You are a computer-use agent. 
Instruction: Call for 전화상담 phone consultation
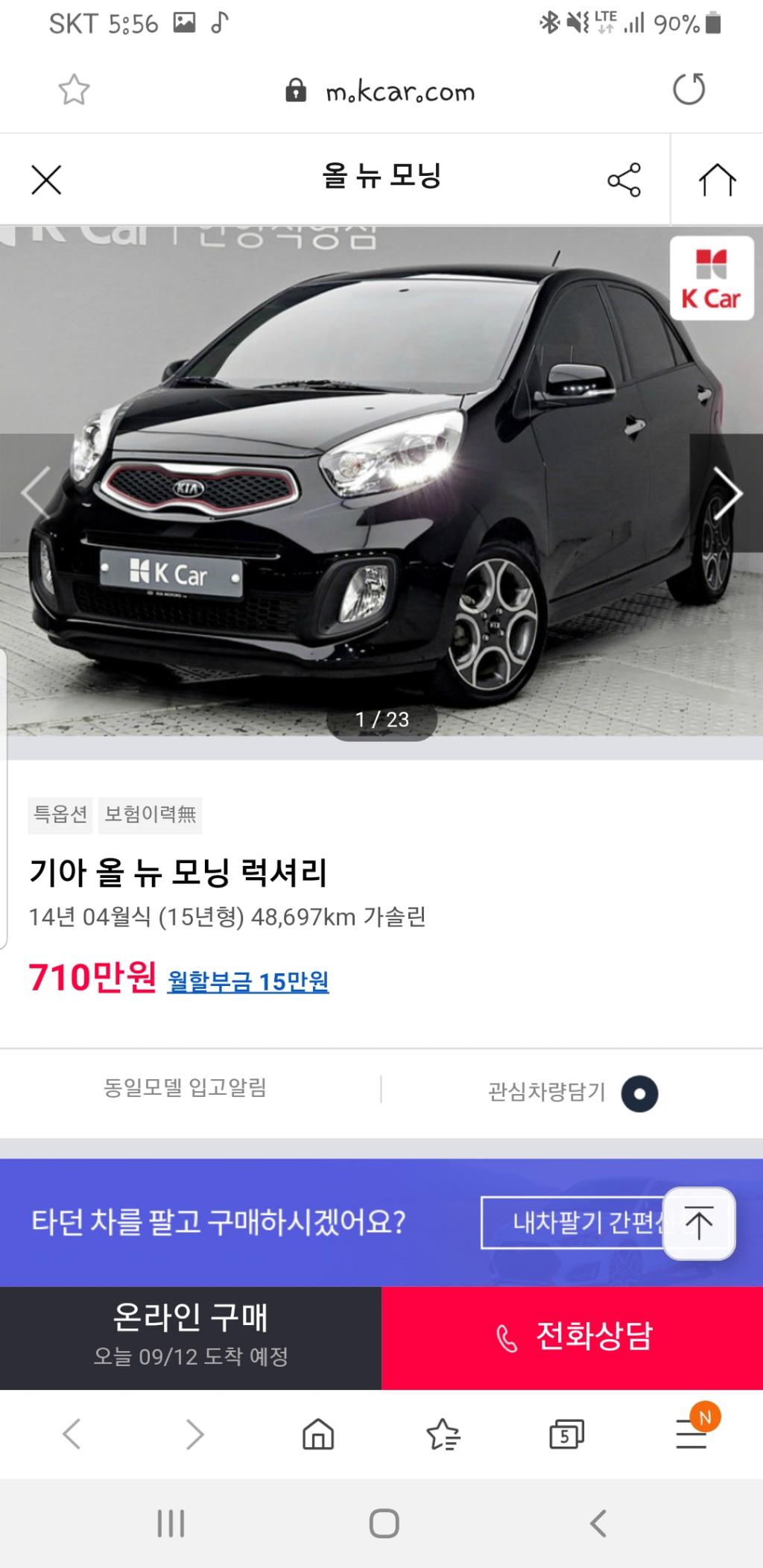[x=572, y=1338]
